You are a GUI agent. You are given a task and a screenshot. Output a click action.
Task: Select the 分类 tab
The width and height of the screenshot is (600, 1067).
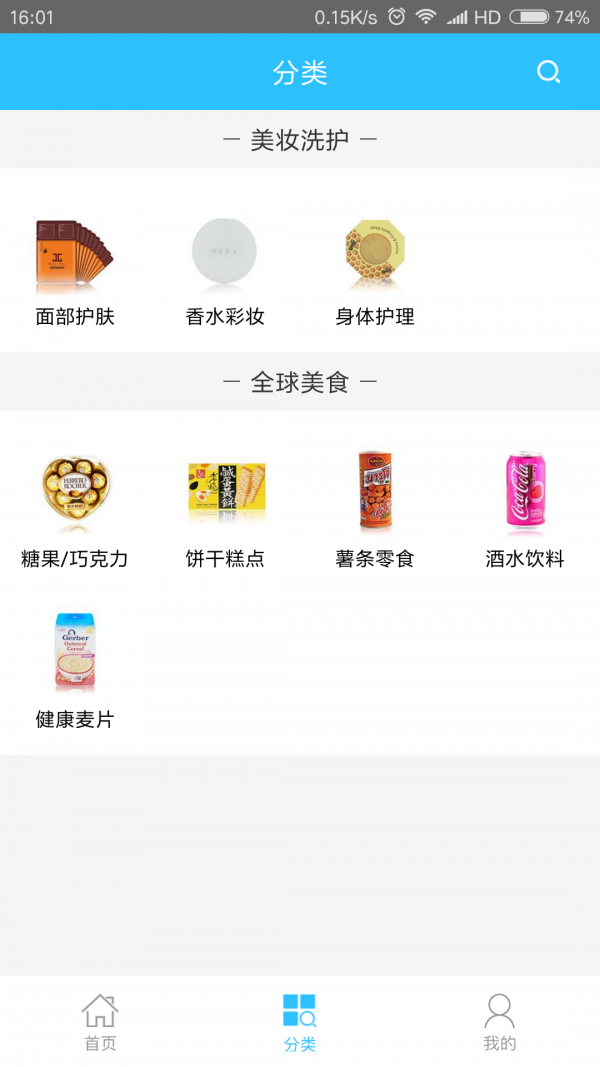(x=300, y=1021)
